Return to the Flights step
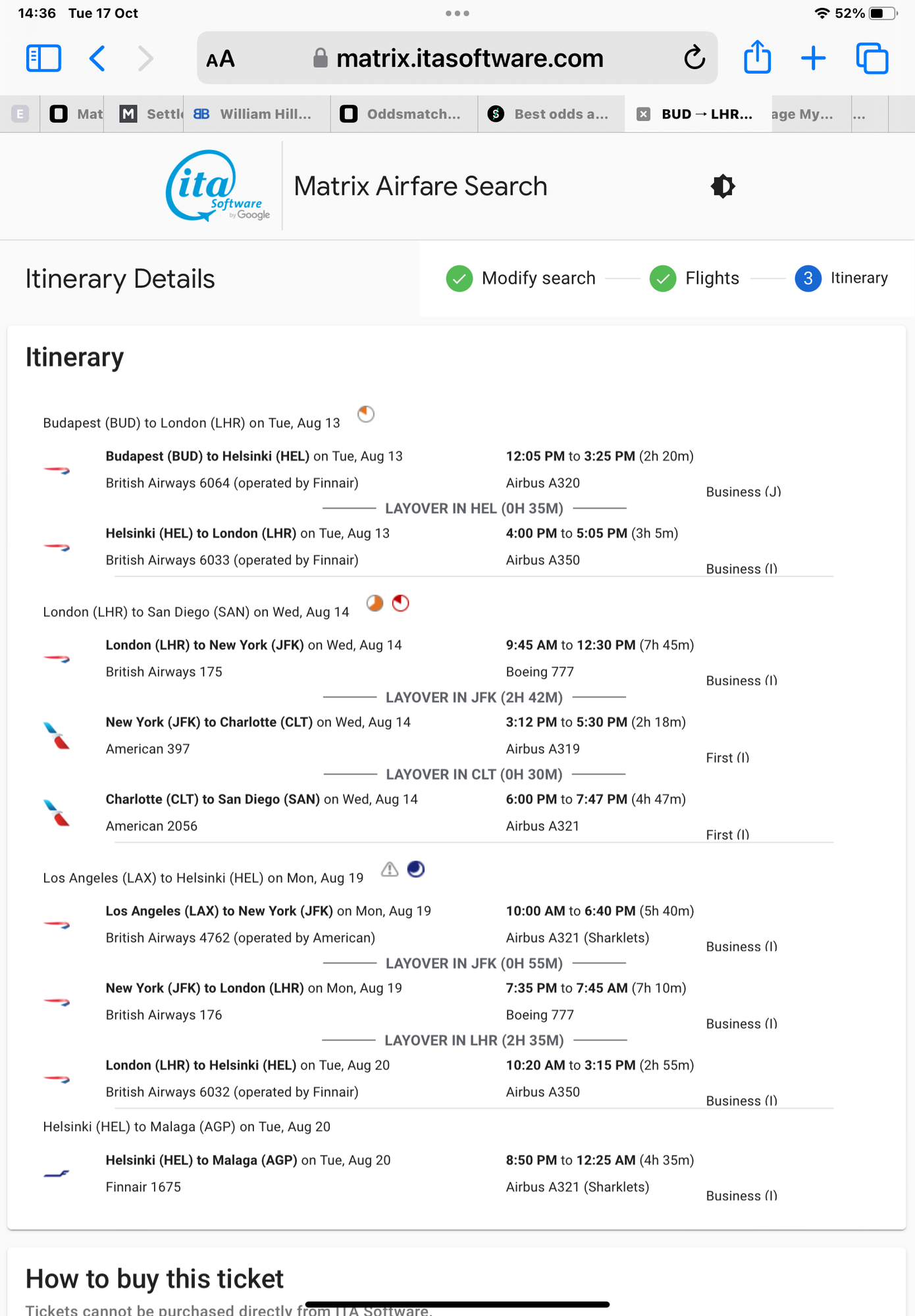This screenshot has height=1316, width=915. click(694, 278)
